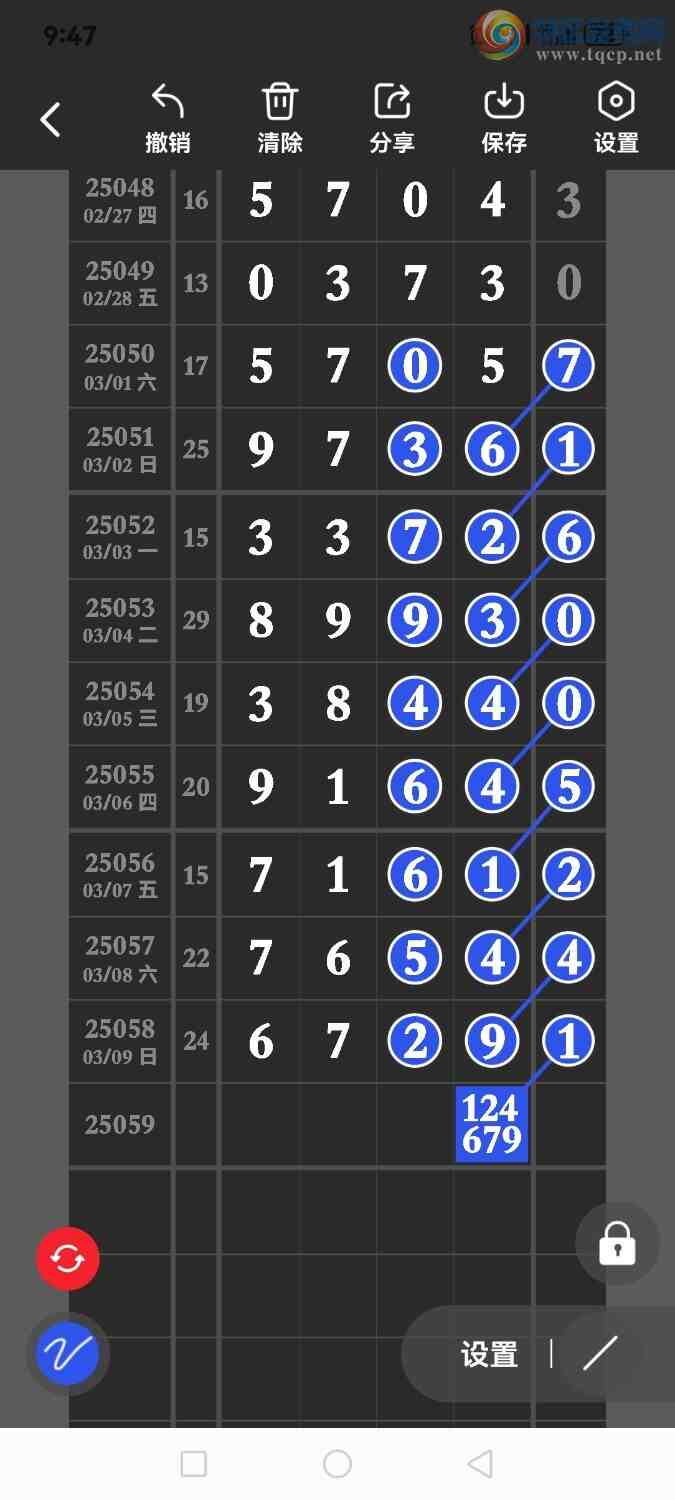Undo the last action with 撤销
Screen dimensions: 675x1500
(167, 119)
